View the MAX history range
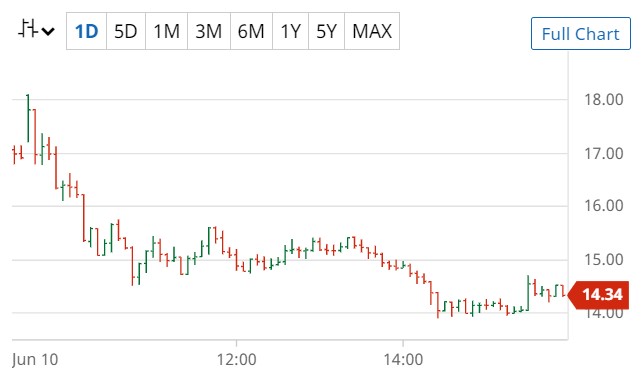This screenshot has height=388, width=643. click(x=372, y=31)
